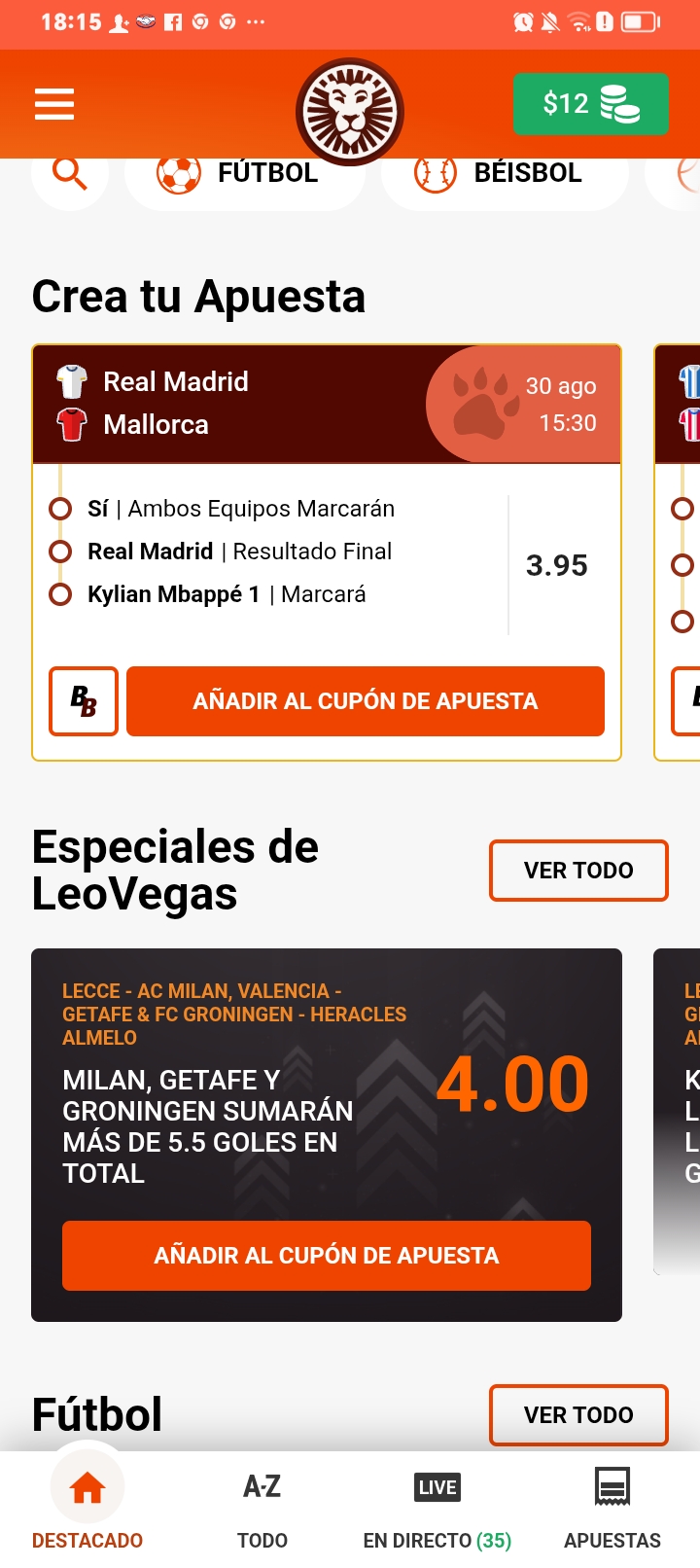
Task: Open the sports search
Action: click(70, 175)
